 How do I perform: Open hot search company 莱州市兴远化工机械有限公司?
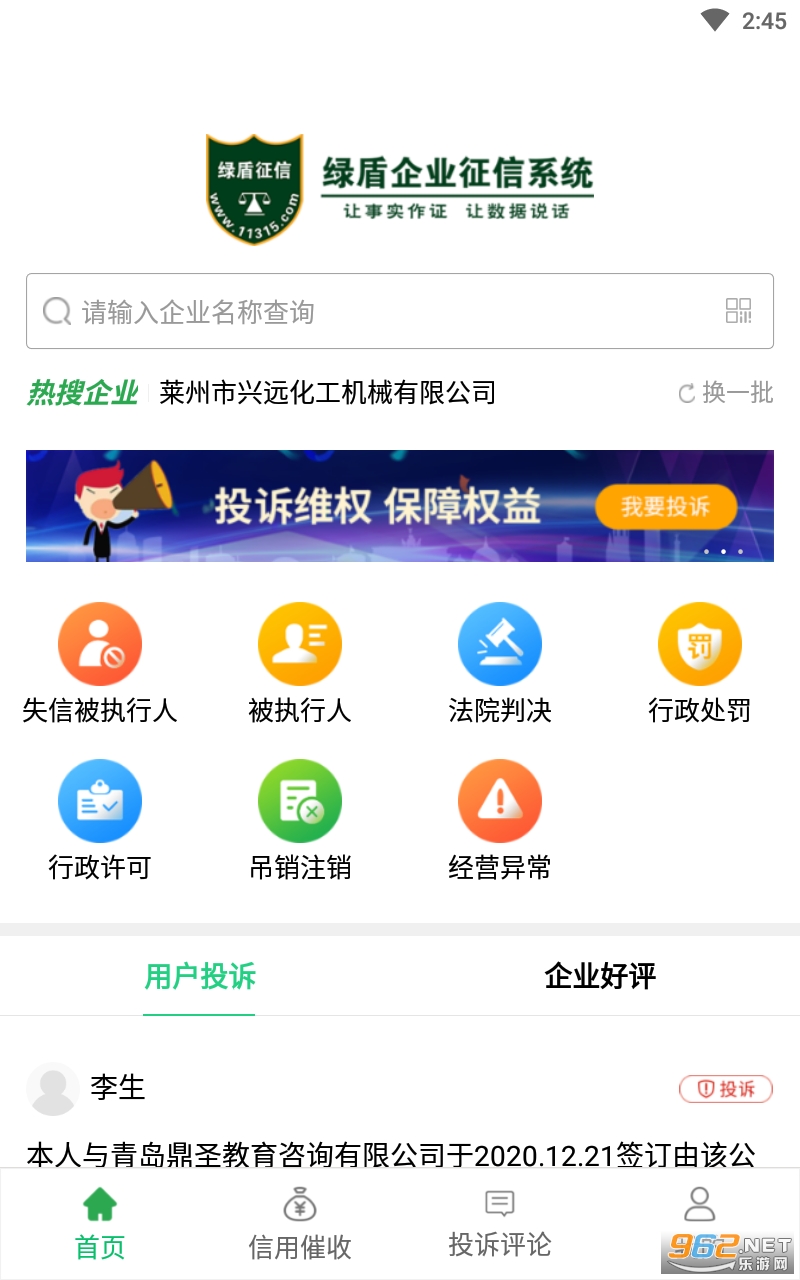tap(327, 393)
